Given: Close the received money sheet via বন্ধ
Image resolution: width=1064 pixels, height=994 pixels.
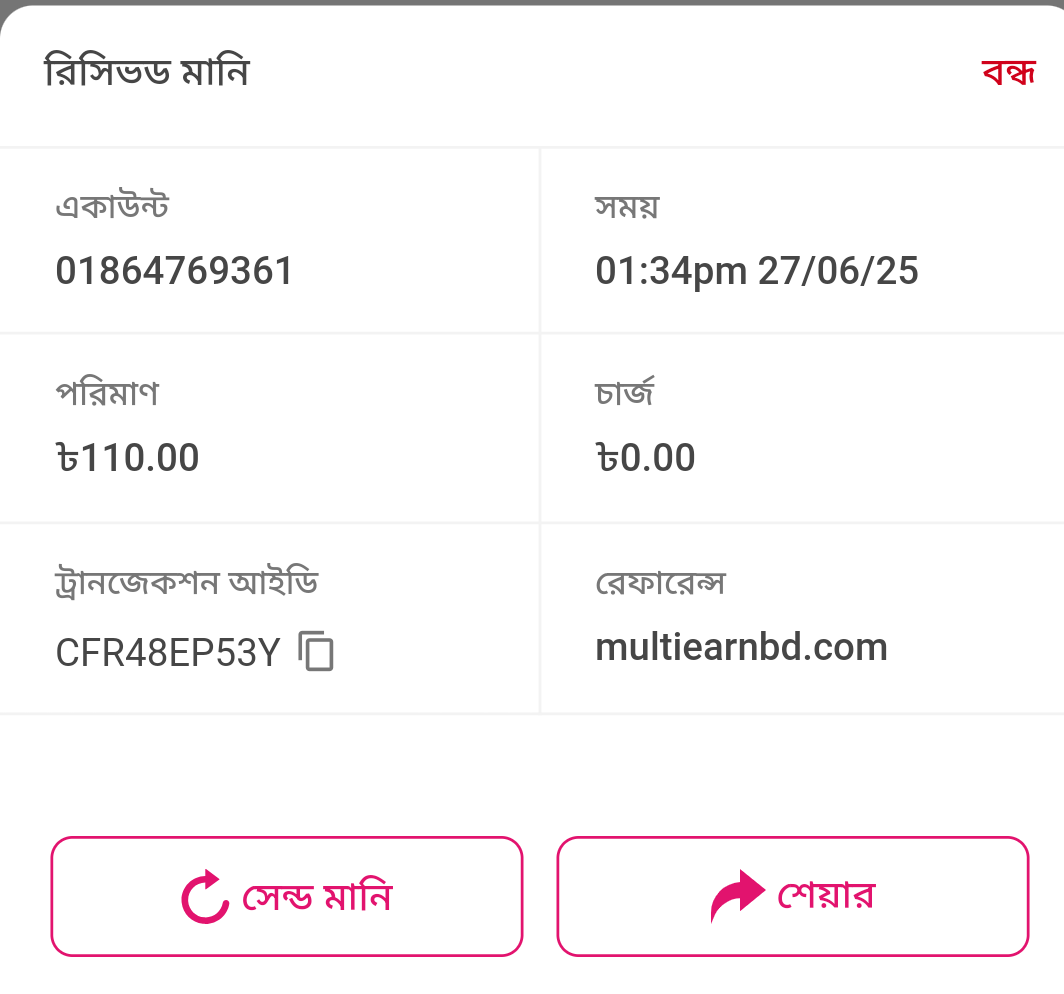Looking at the screenshot, I should (x=1008, y=73).
